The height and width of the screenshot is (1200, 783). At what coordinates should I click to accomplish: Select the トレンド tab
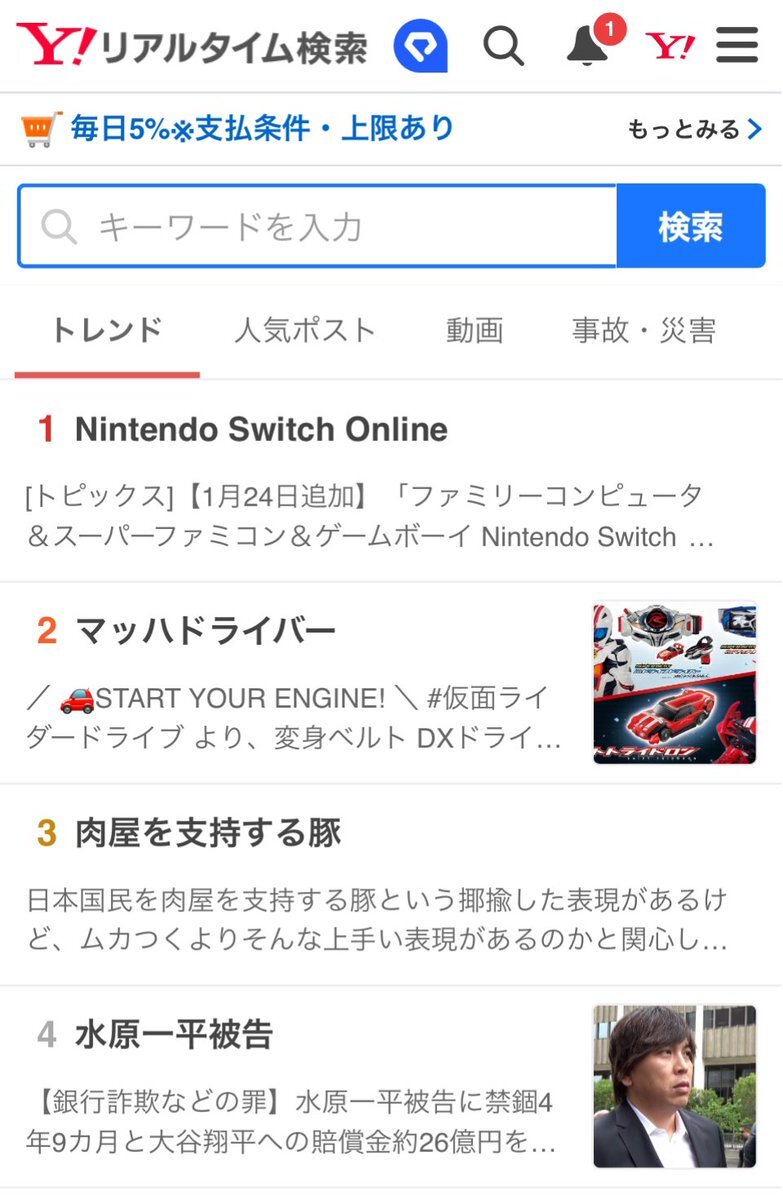click(x=107, y=331)
